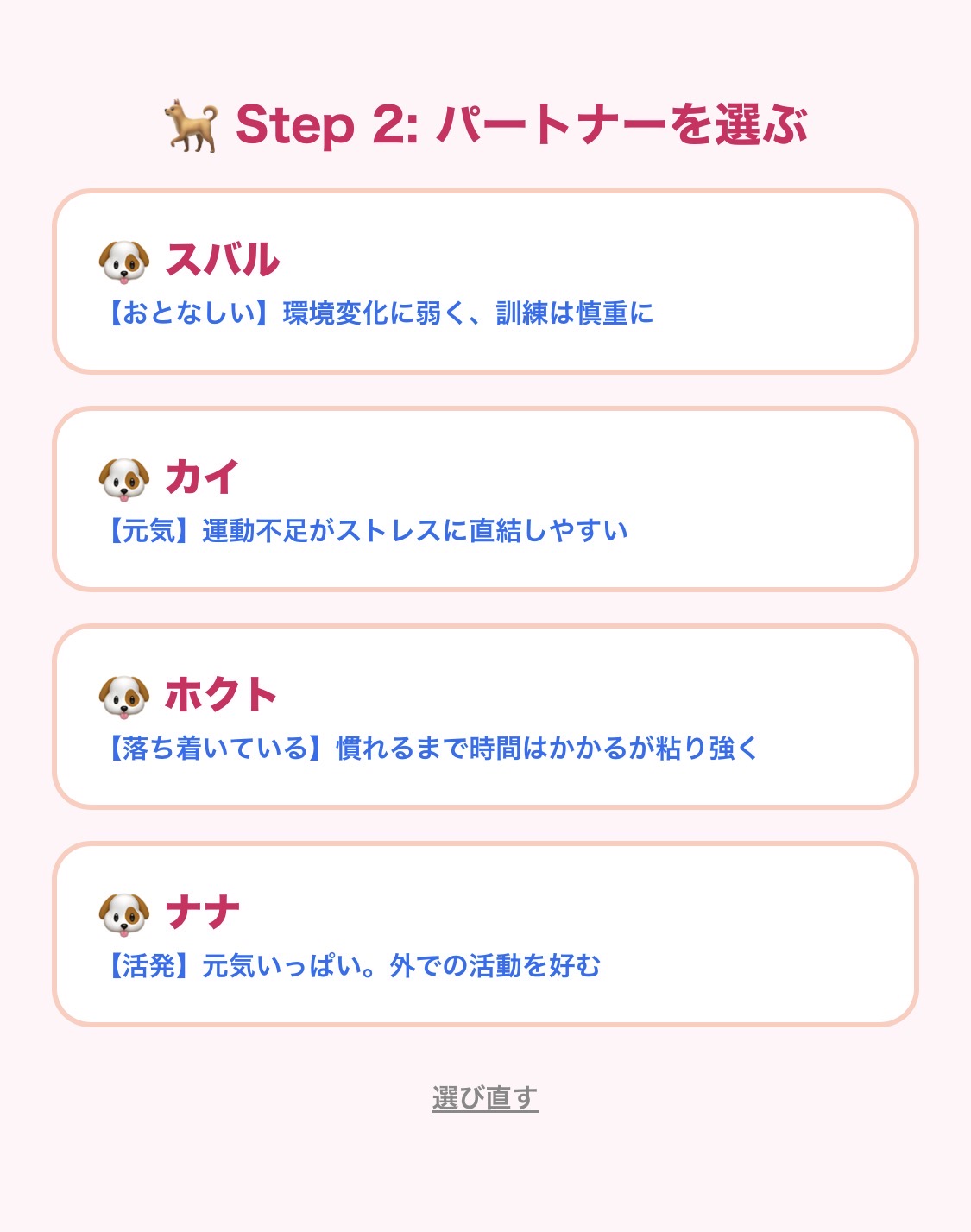Image resolution: width=971 pixels, height=1232 pixels.
Task: Pick the ホクト partner card
Action: [x=485, y=717]
